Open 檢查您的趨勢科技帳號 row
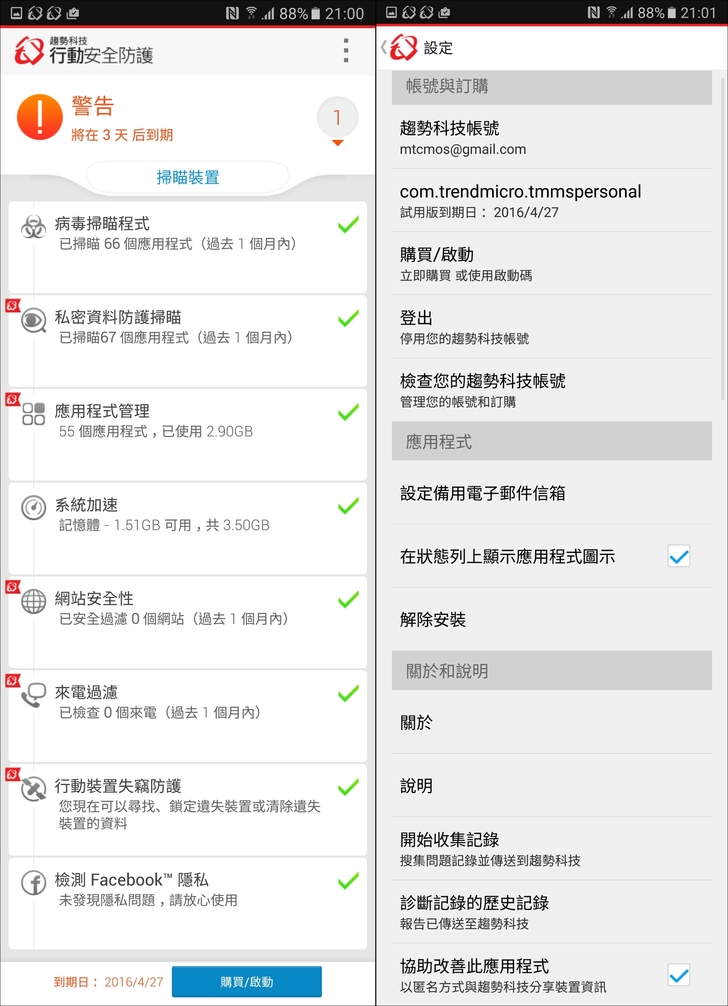Viewport: 728px width, 1006px height. (552, 390)
